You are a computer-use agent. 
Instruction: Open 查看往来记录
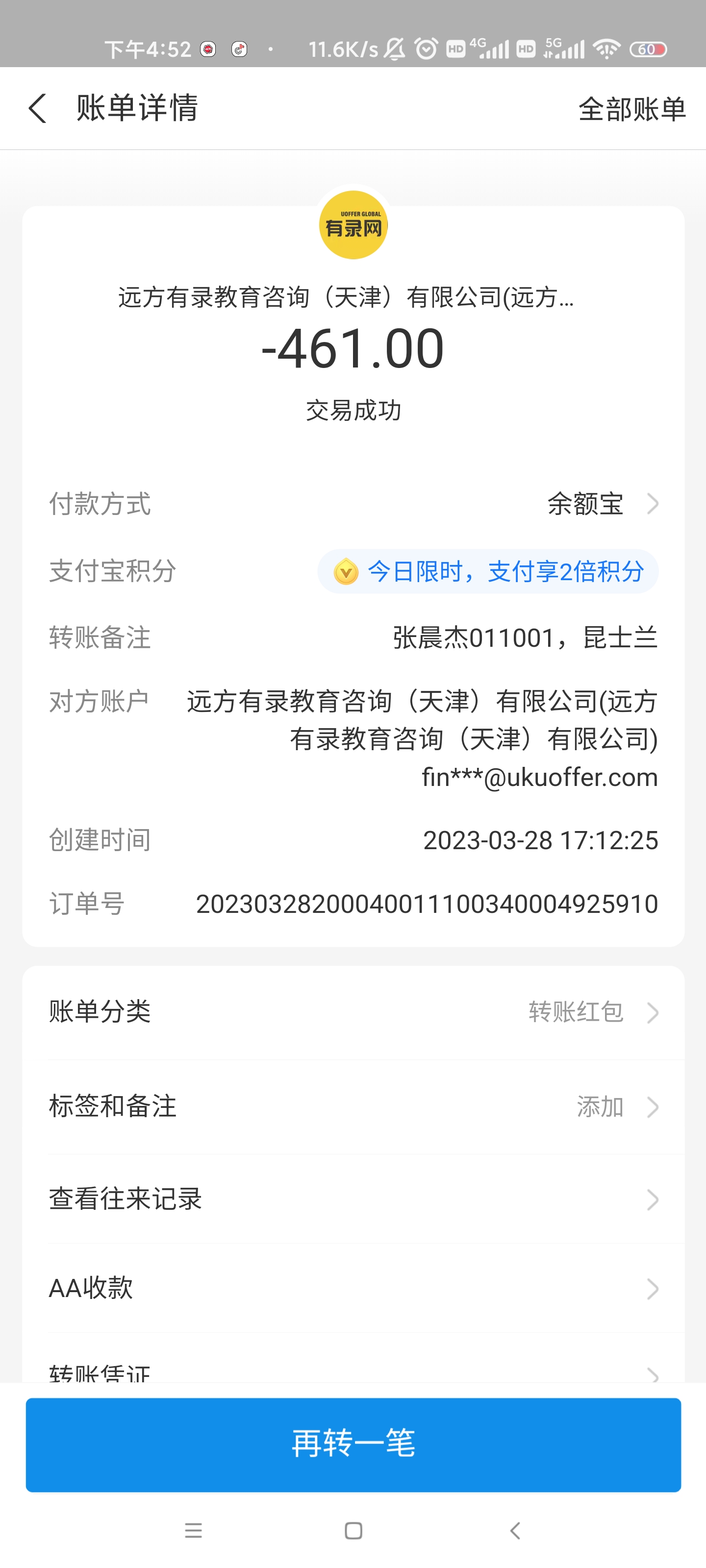(x=353, y=1199)
